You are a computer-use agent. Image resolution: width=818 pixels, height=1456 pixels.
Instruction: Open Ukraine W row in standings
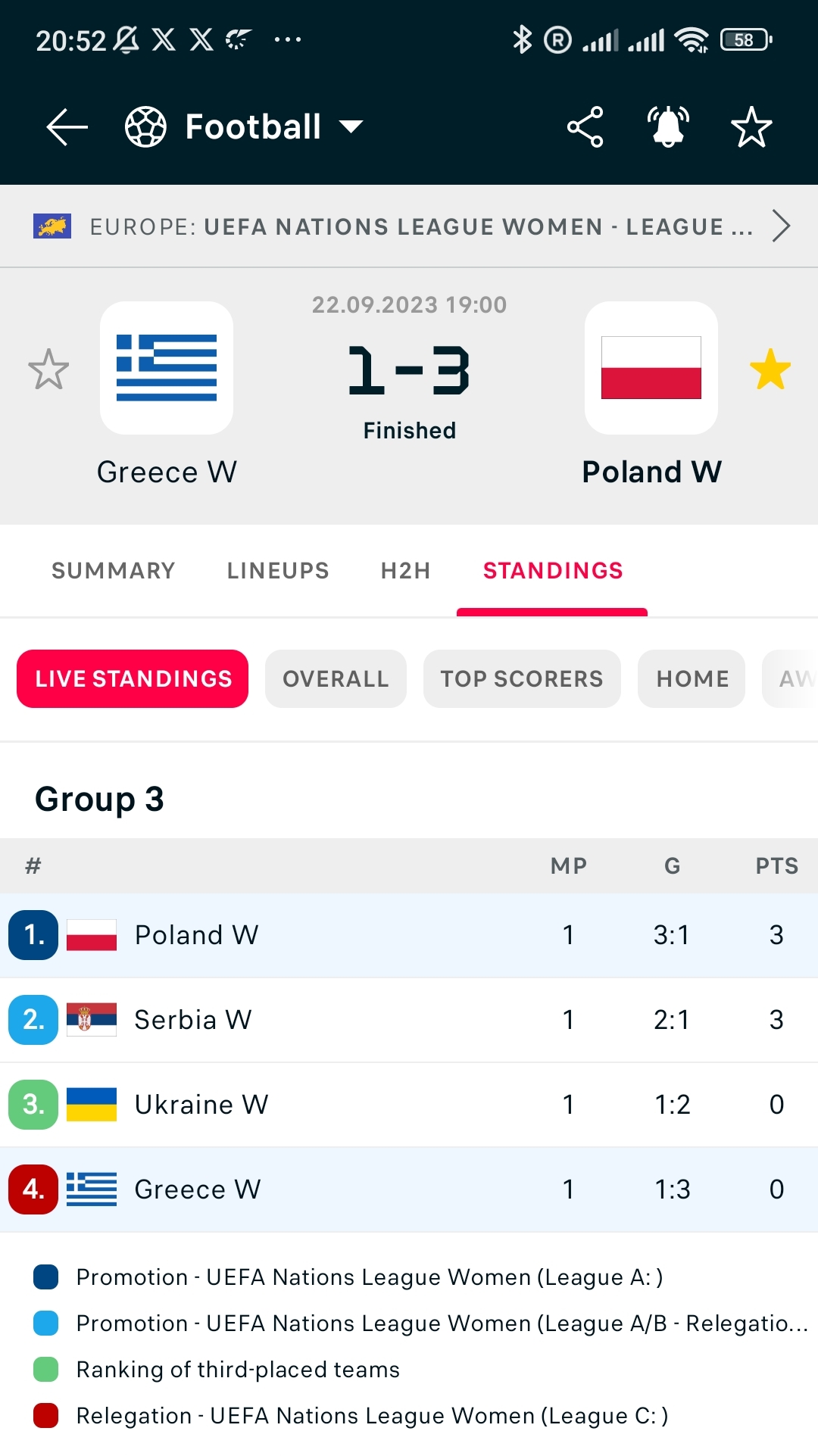coord(409,1105)
